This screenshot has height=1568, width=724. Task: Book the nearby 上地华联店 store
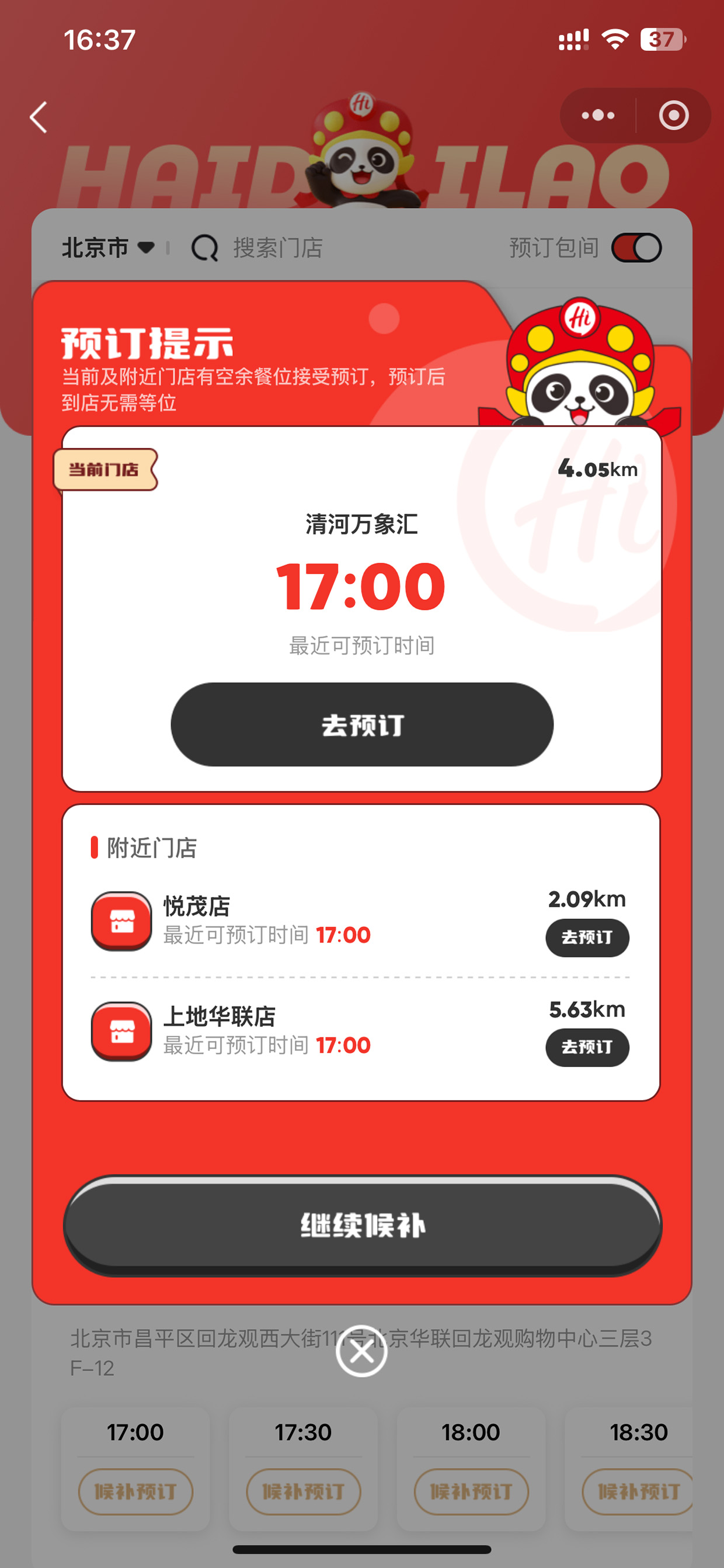[587, 1047]
